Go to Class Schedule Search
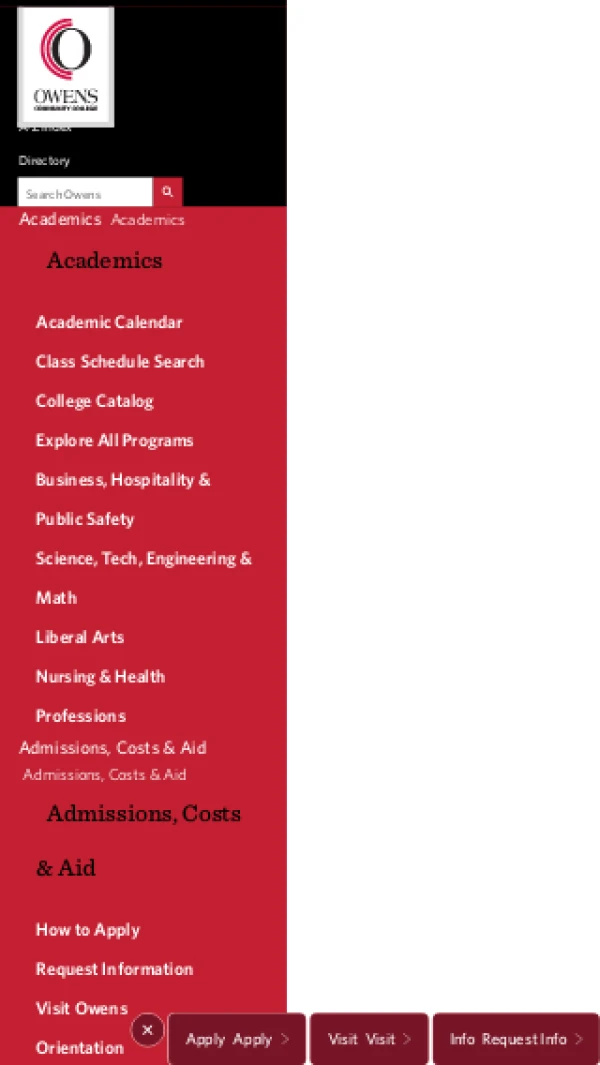600x1065 pixels. pyautogui.click(x=120, y=361)
